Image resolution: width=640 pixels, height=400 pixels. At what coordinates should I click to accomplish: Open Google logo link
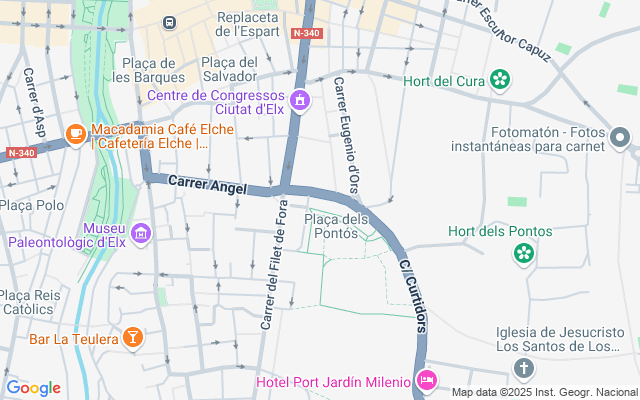33,388
